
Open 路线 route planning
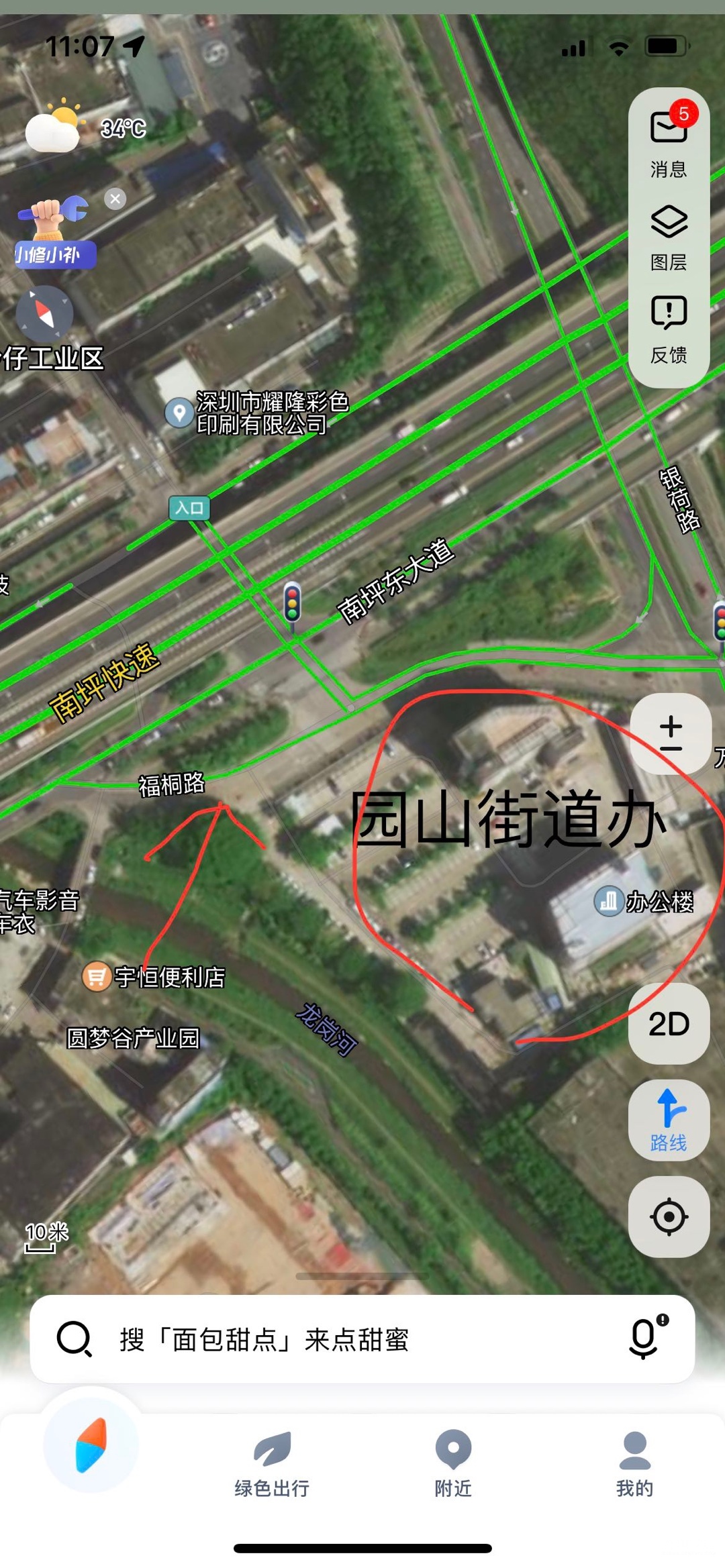click(669, 1120)
